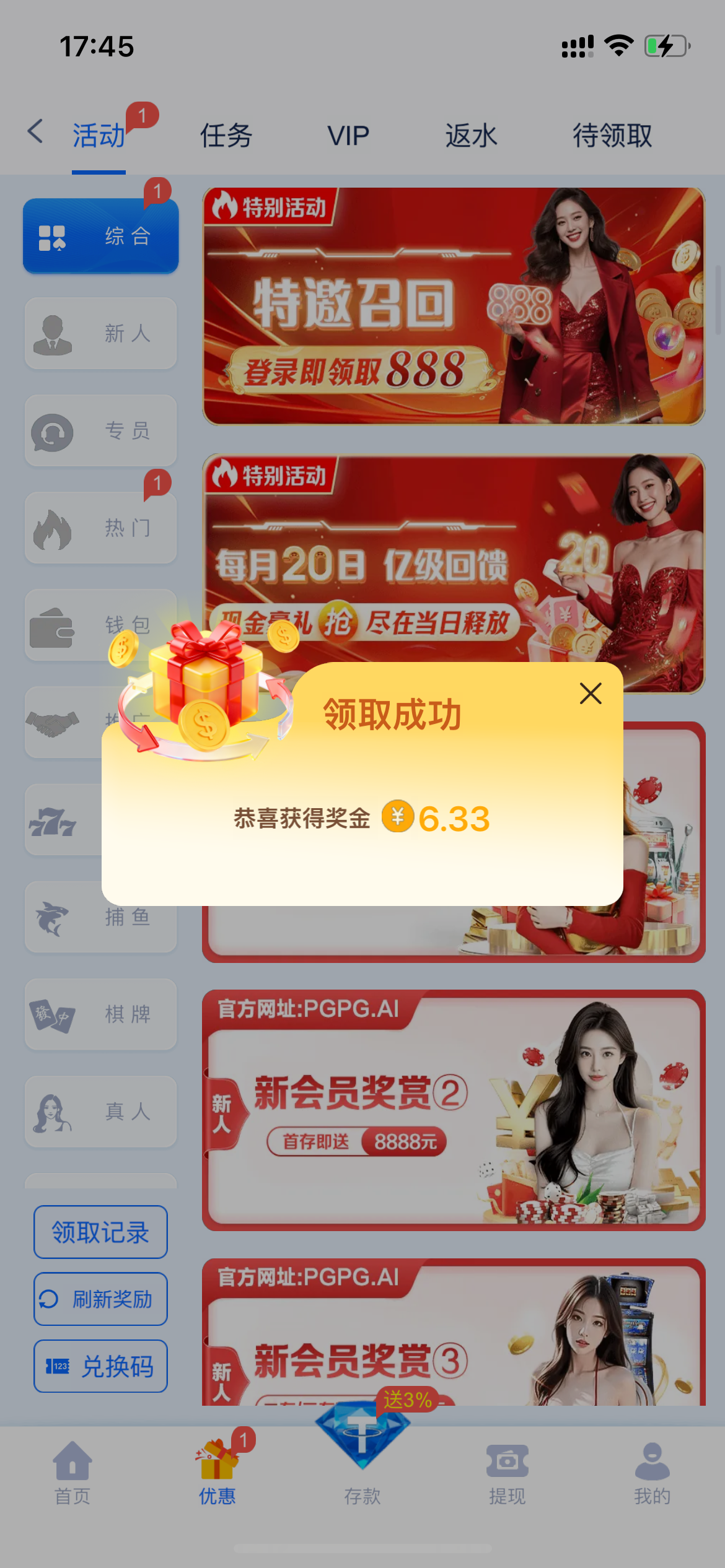This screenshot has height=1568, width=725.
Task: Select the 棋牌 category
Action: click(x=100, y=1014)
